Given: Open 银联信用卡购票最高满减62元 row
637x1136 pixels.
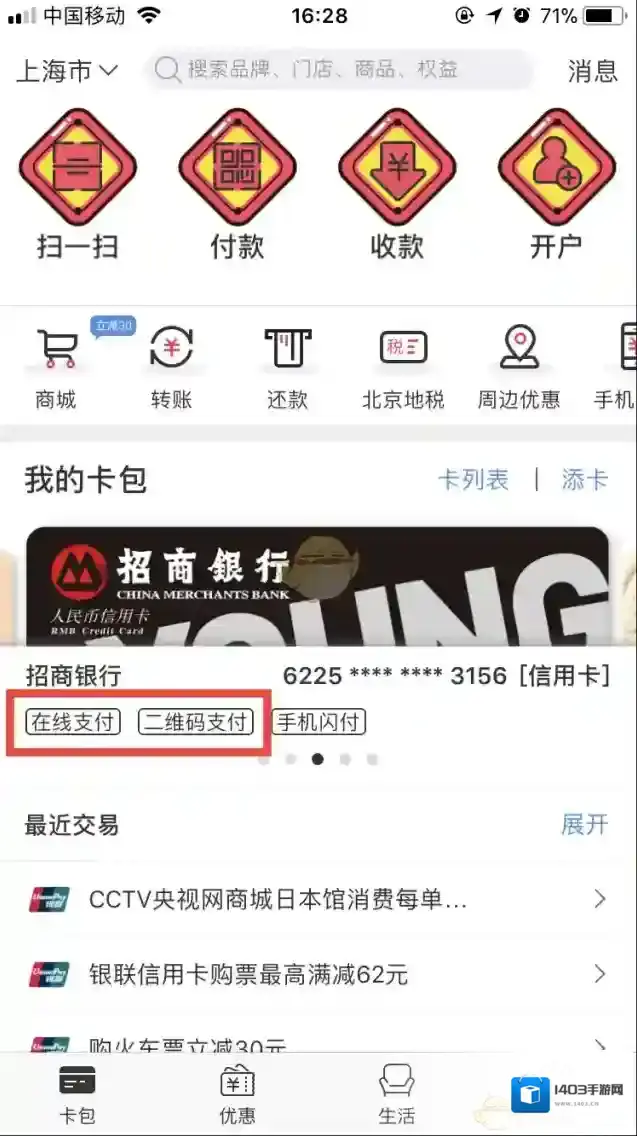Looking at the screenshot, I should 318,973.
